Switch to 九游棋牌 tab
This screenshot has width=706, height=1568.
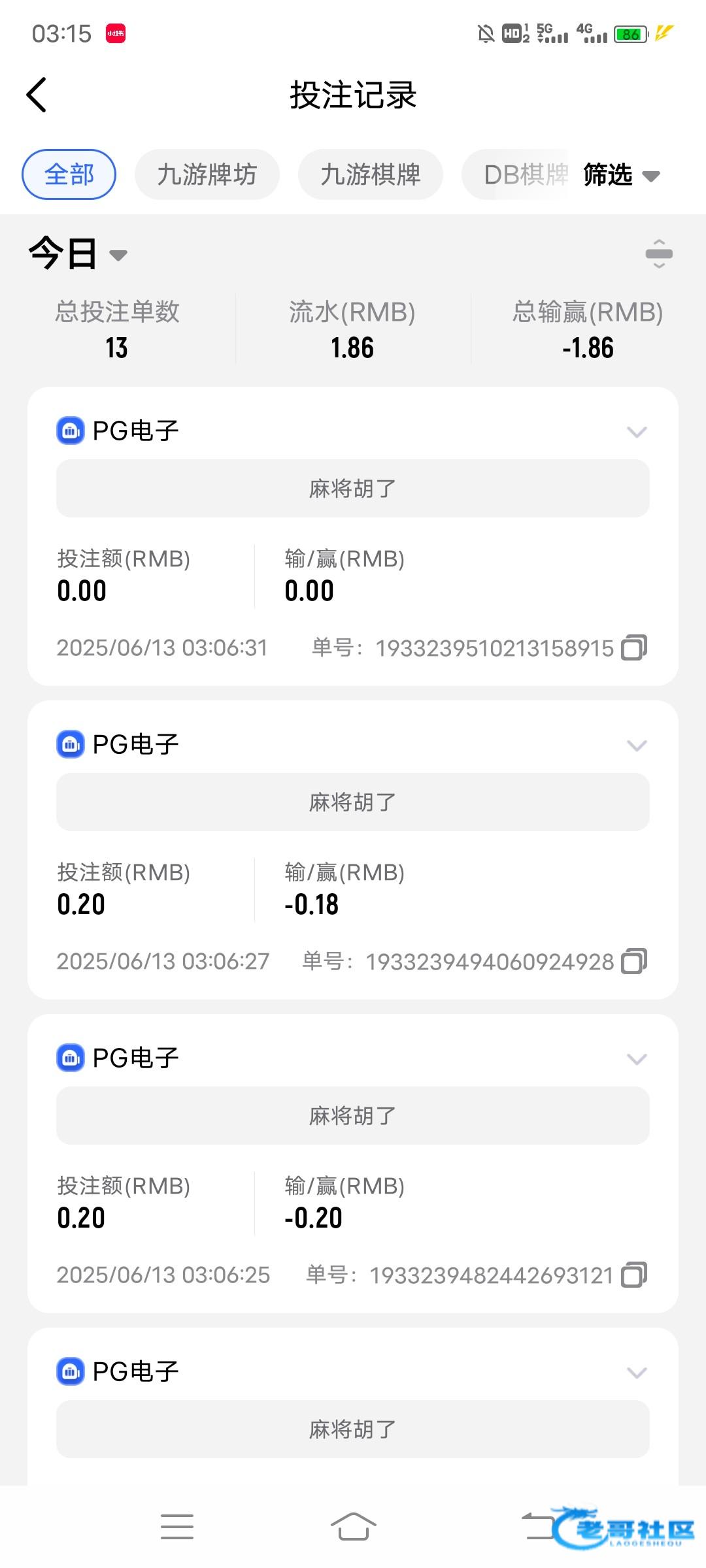pos(370,175)
